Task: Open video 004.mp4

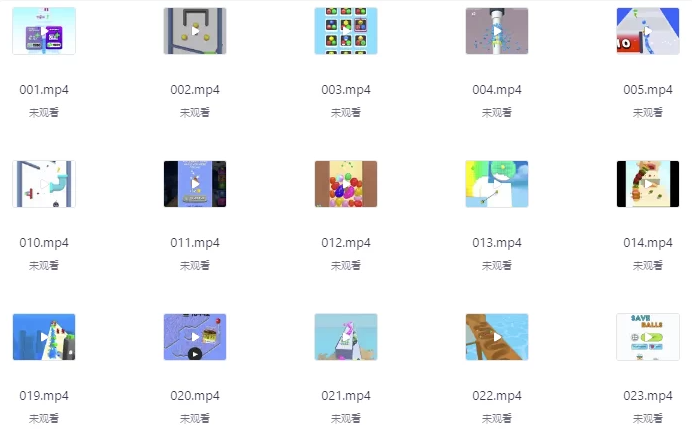Action: click(497, 31)
